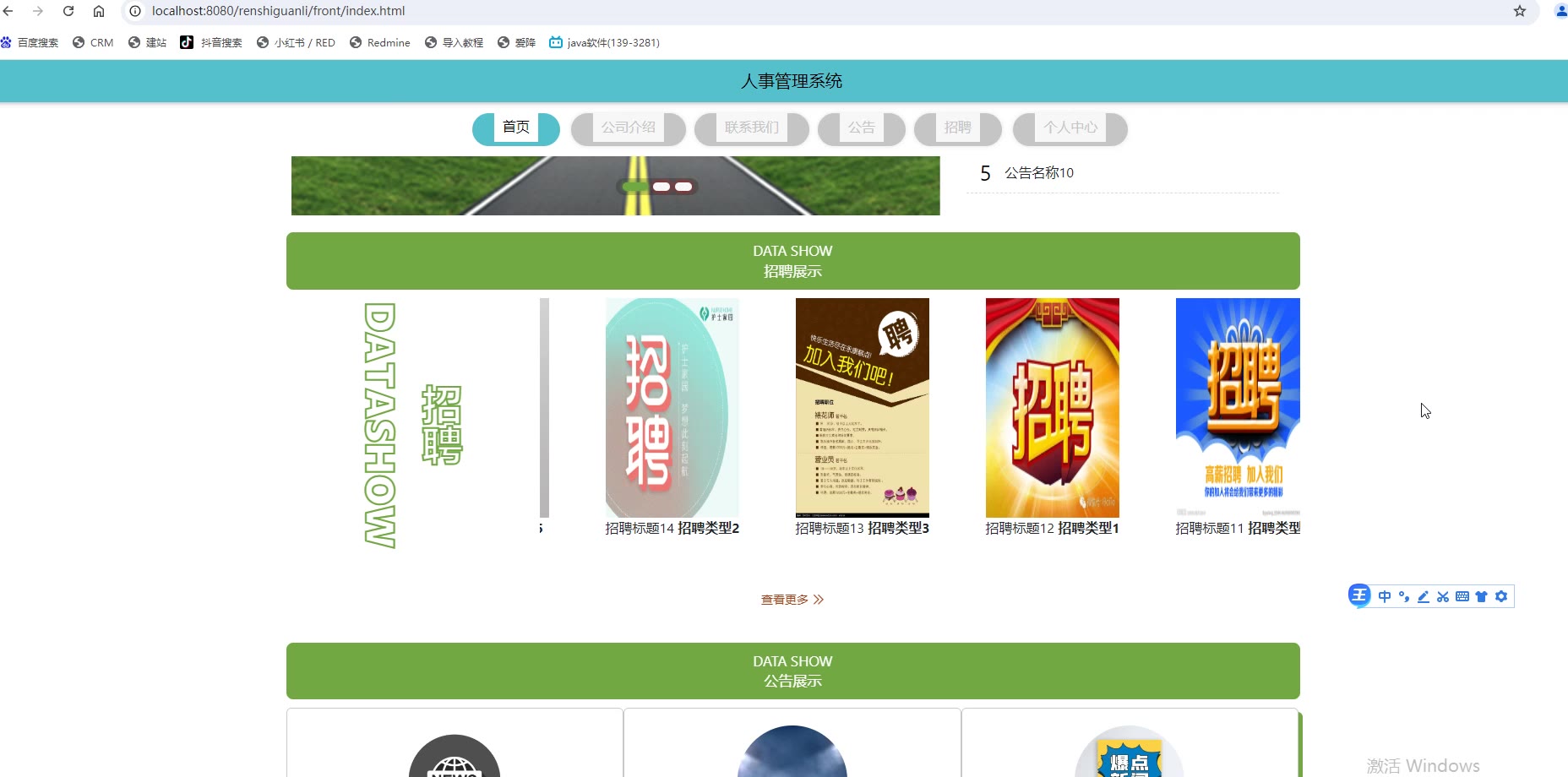Open job posting 招聘标题14
1568x777 pixels.
[672, 408]
